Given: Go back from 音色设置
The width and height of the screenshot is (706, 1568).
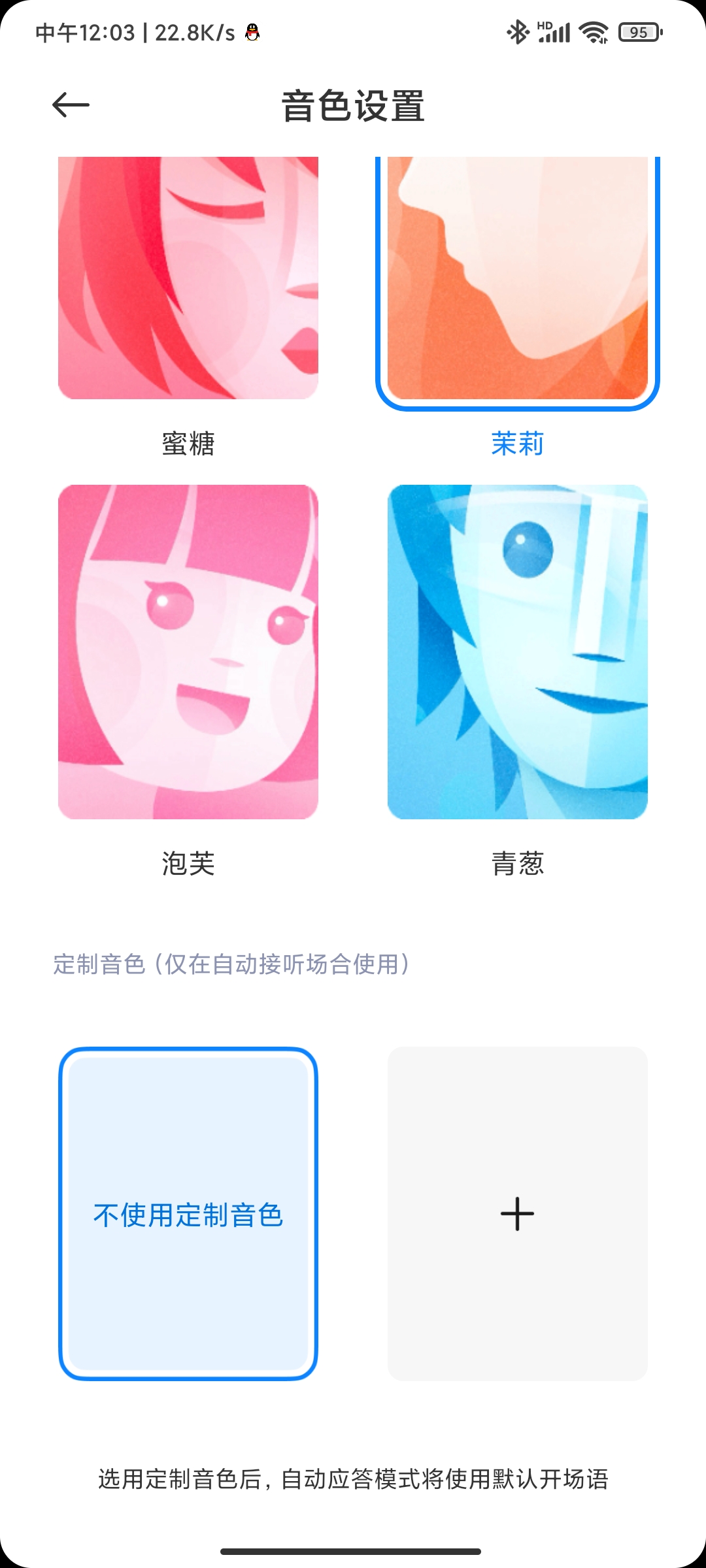Looking at the screenshot, I should [x=71, y=105].
